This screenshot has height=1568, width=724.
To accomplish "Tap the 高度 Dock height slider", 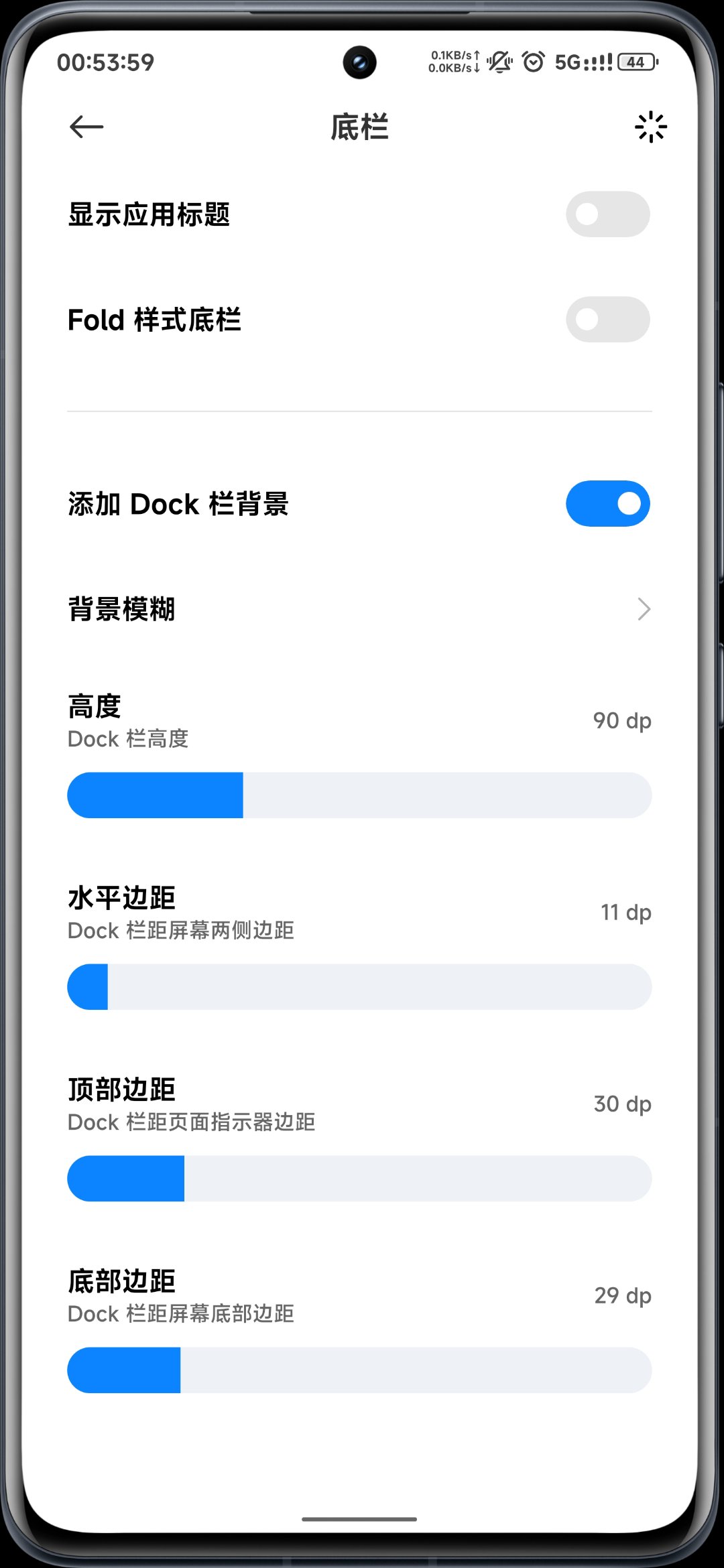I will 359,795.
